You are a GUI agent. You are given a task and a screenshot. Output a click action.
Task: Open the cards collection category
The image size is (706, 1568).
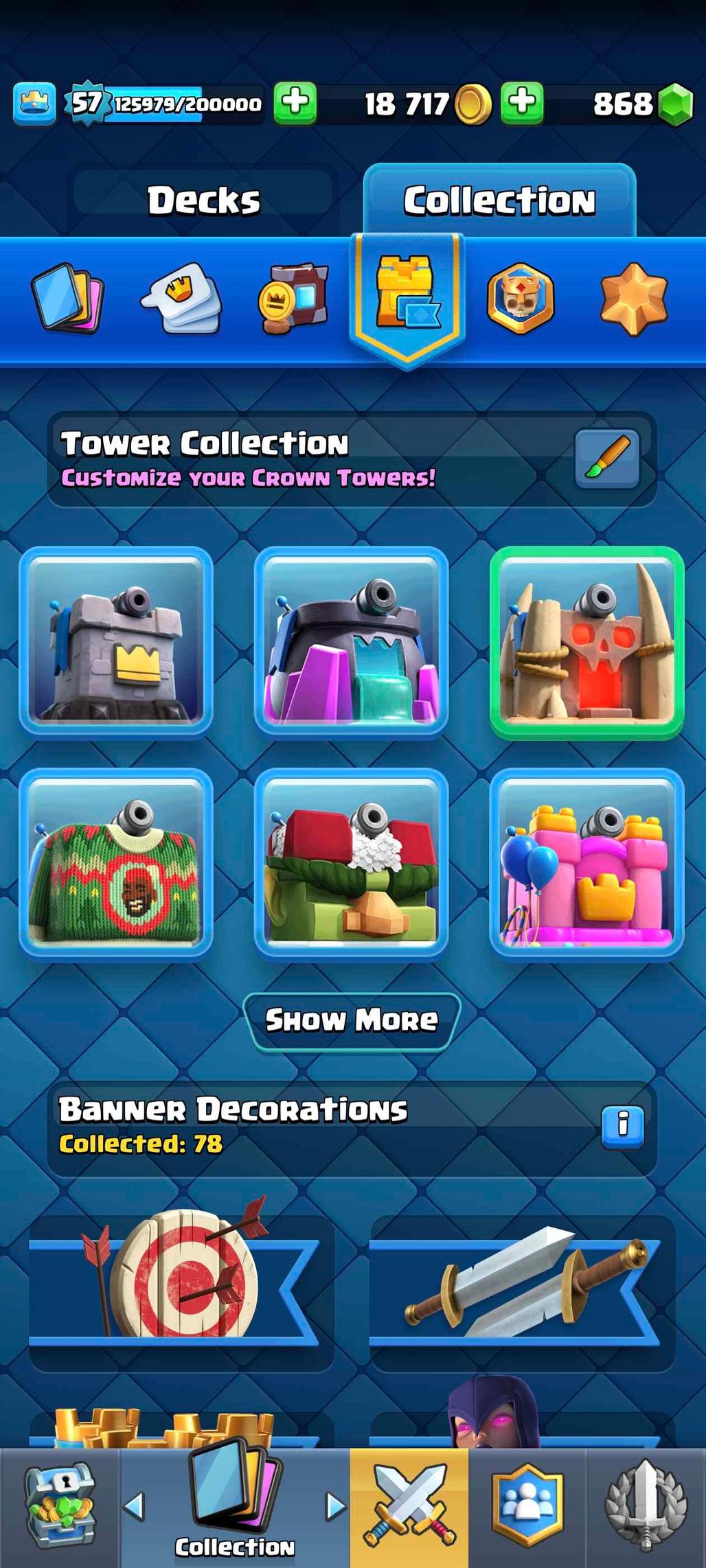(x=67, y=298)
